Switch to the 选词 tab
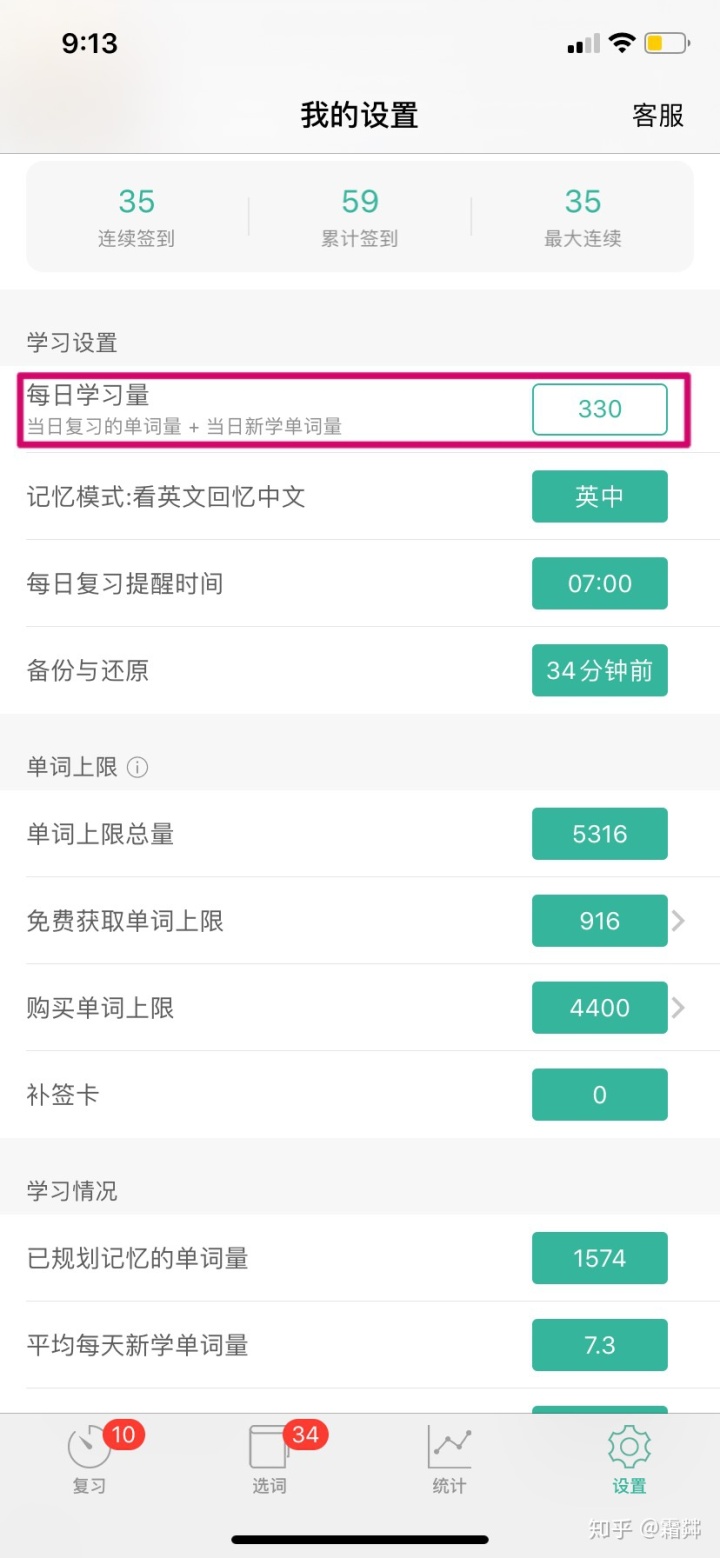The image size is (720, 1558). 269,1460
